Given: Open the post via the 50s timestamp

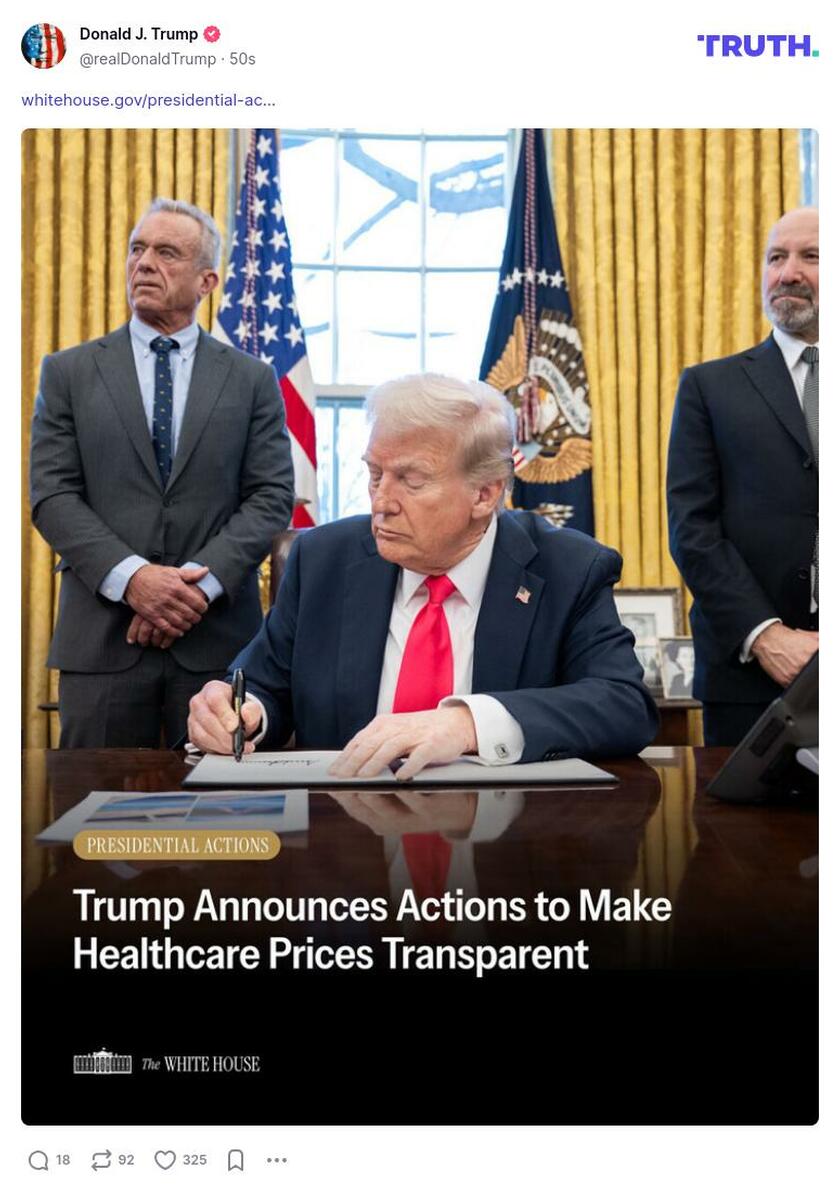Looking at the screenshot, I should pyautogui.click(x=242, y=59).
